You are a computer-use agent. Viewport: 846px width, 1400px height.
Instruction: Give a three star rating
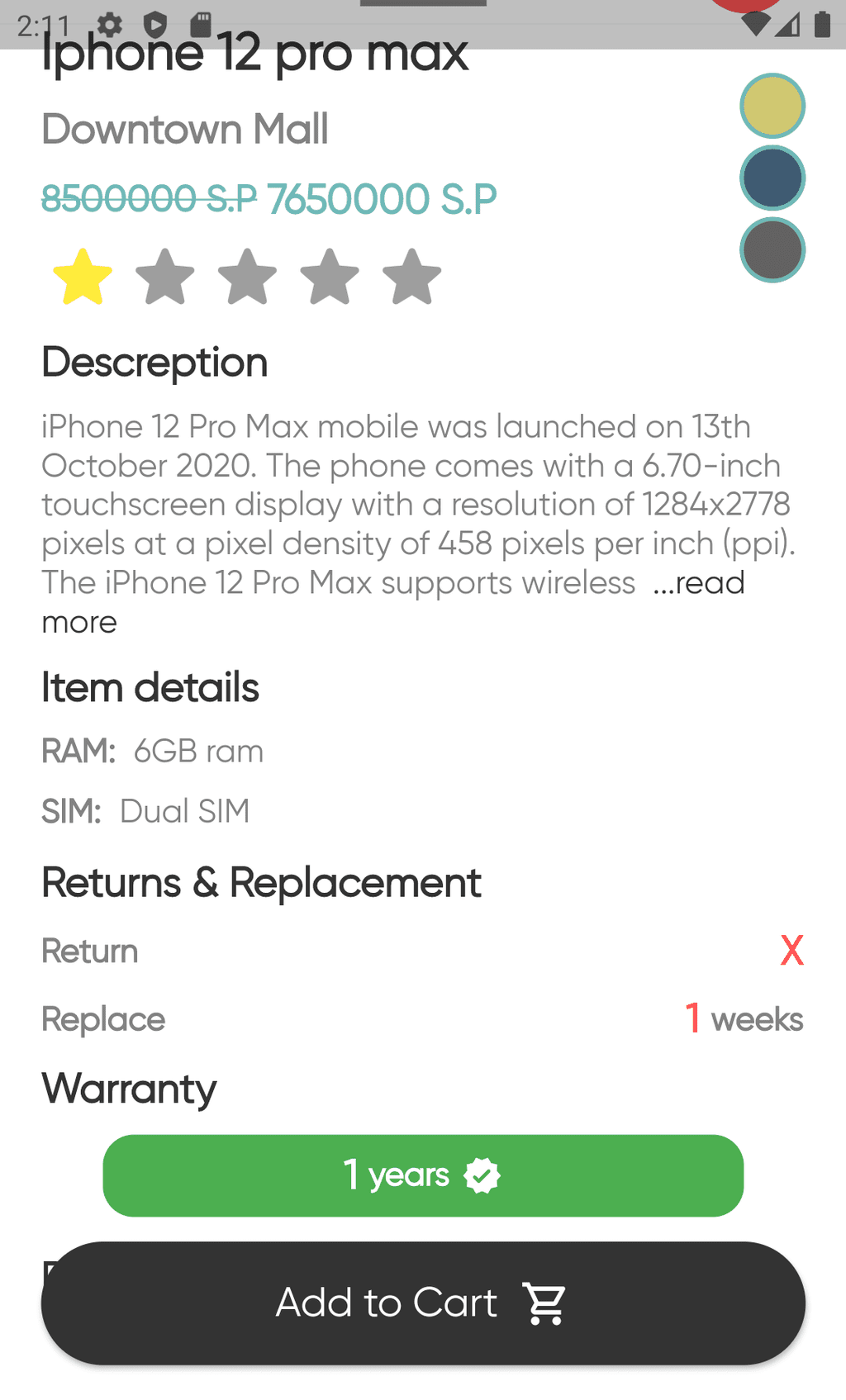click(247, 277)
